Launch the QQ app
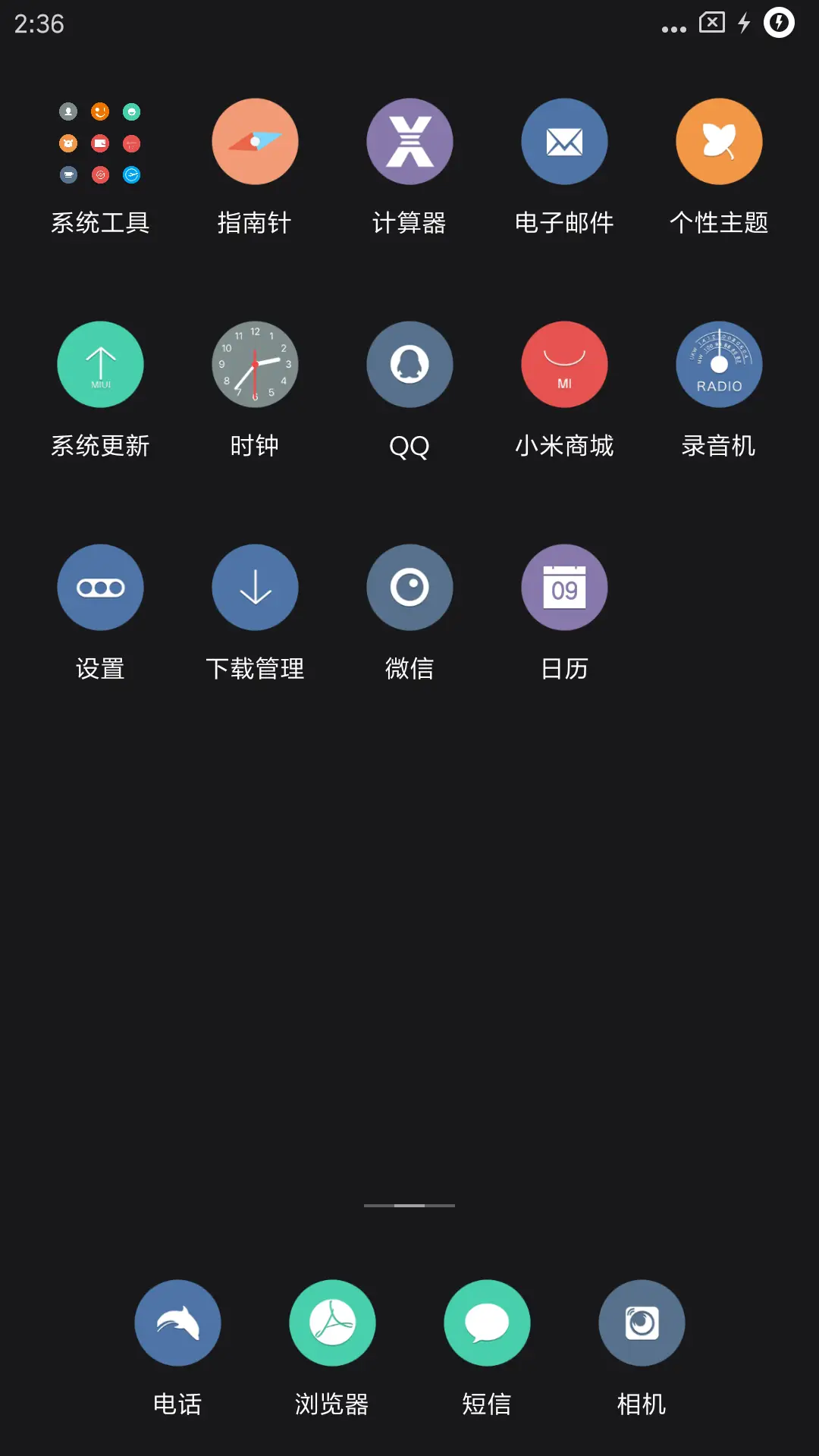Viewport: 819px width, 1456px height. (x=409, y=365)
